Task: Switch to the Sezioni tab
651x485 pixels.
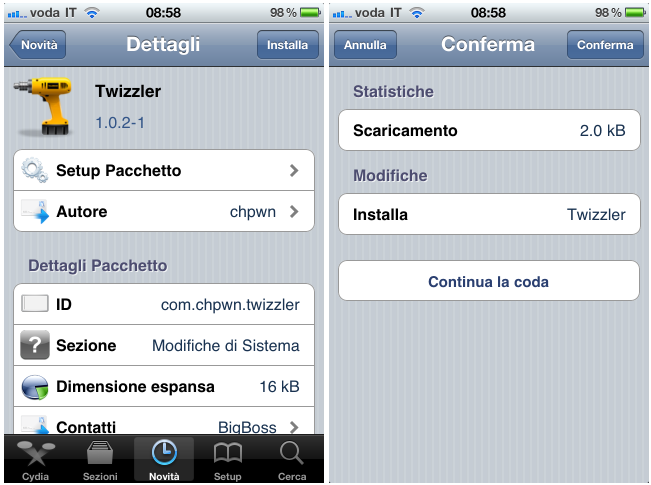Action: tap(99, 460)
